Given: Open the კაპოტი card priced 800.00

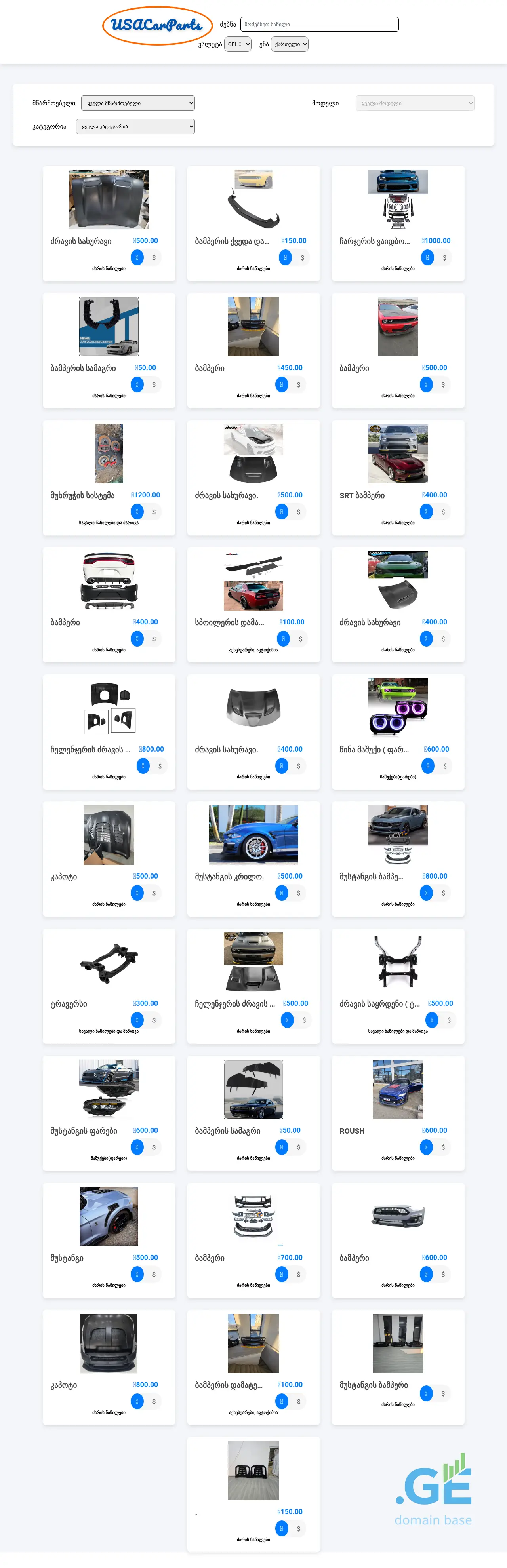Looking at the screenshot, I should click(x=109, y=1343).
